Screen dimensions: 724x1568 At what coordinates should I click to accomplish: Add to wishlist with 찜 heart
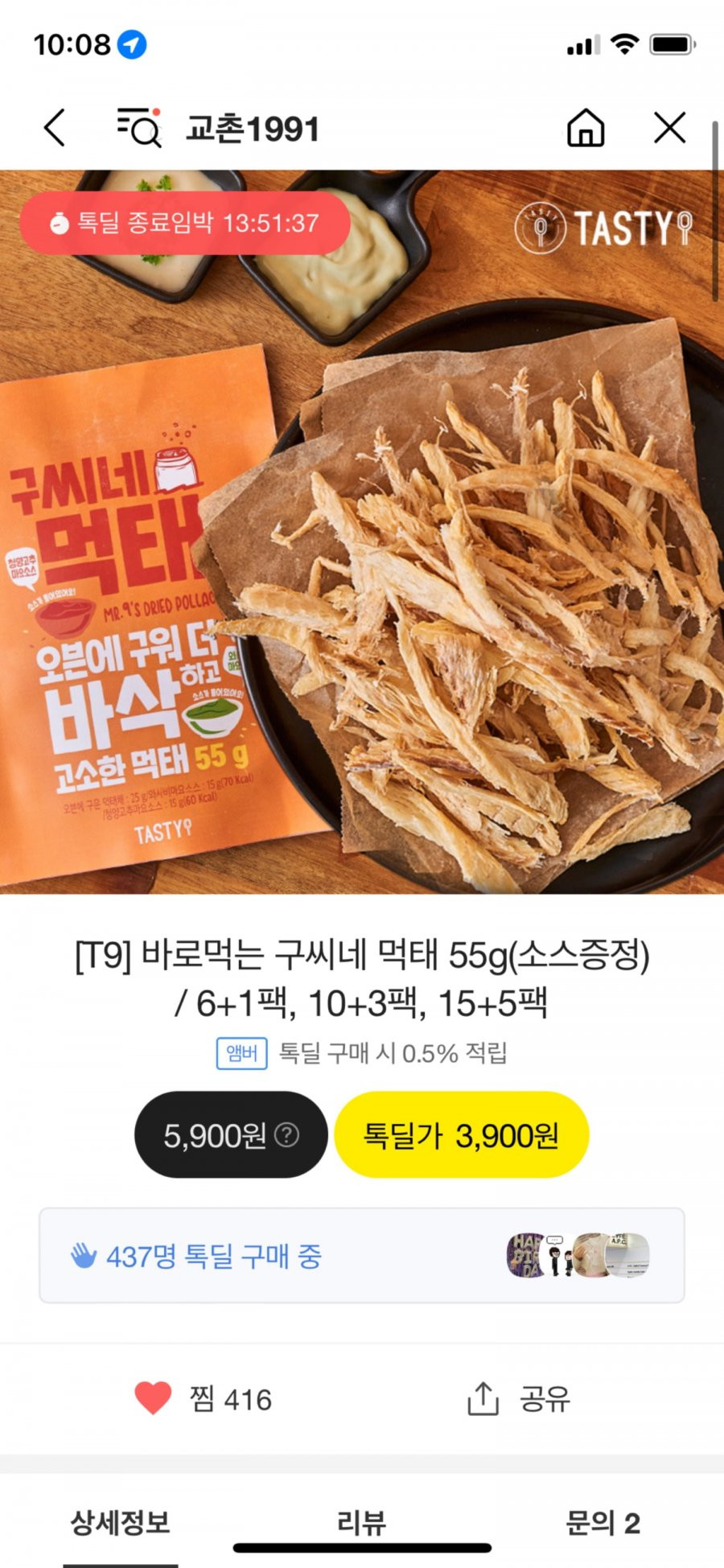154,1399
